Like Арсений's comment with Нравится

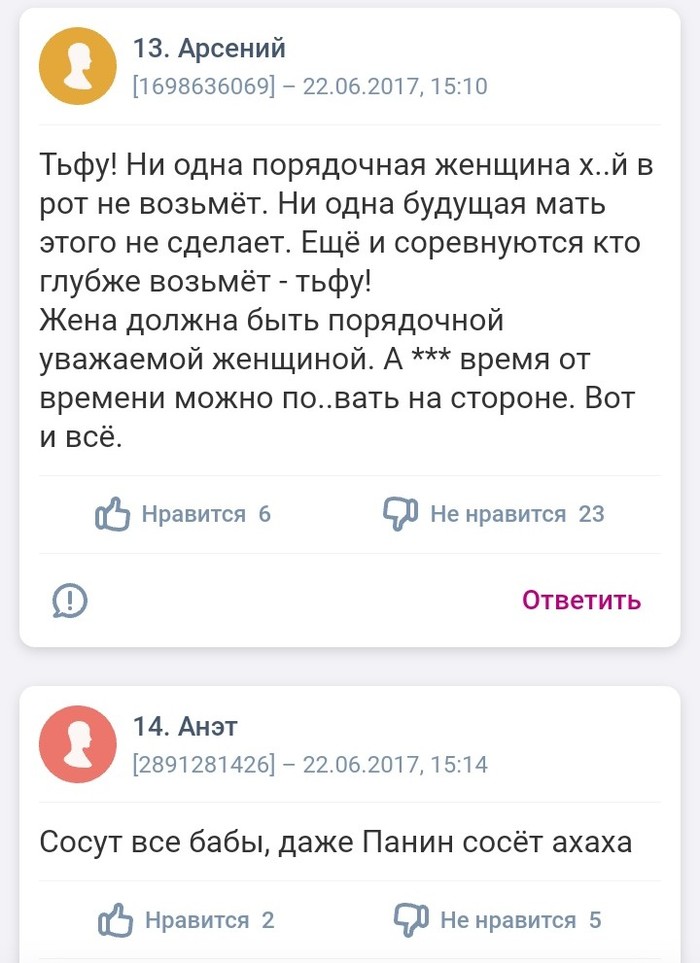coord(182,514)
